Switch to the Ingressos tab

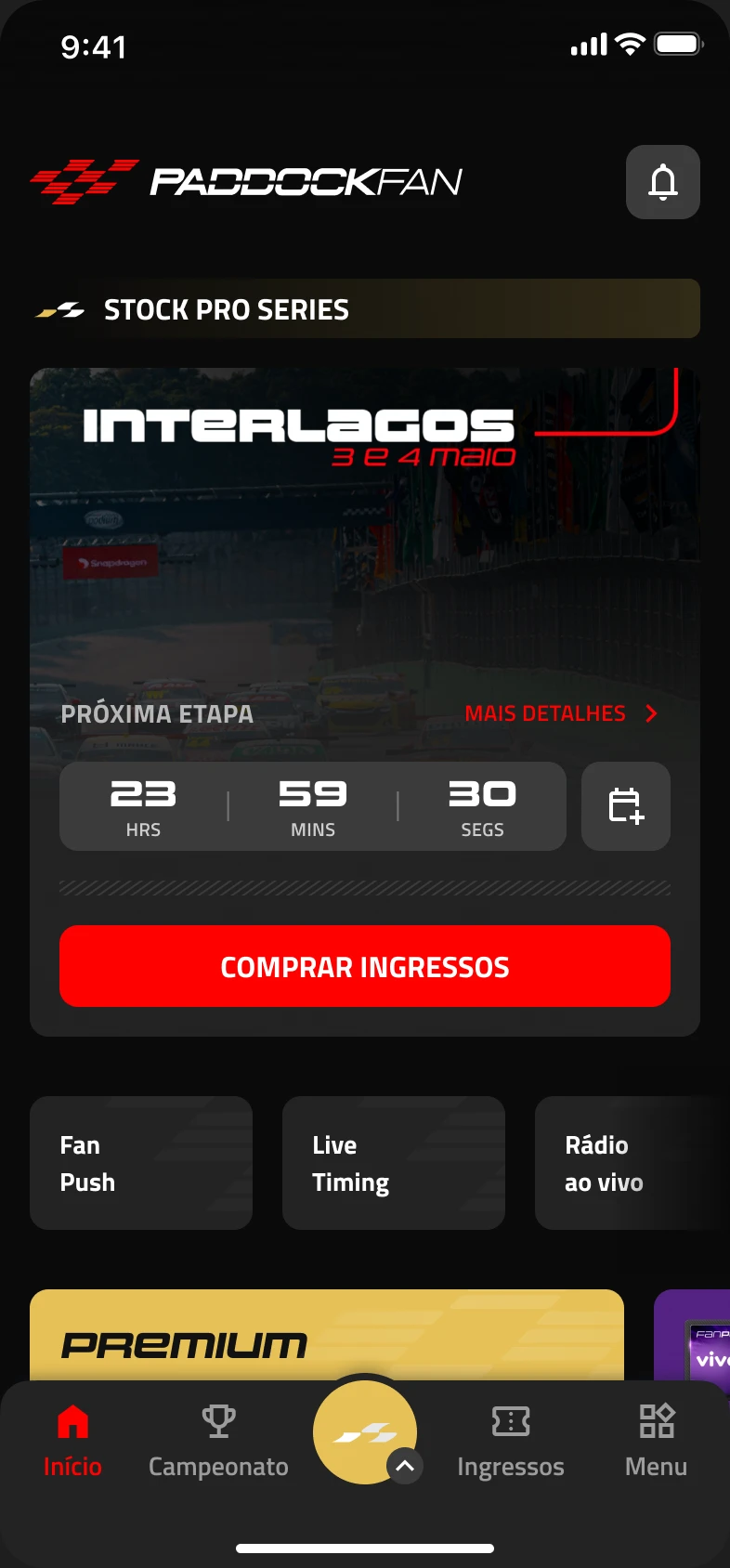tap(511, 1442)
